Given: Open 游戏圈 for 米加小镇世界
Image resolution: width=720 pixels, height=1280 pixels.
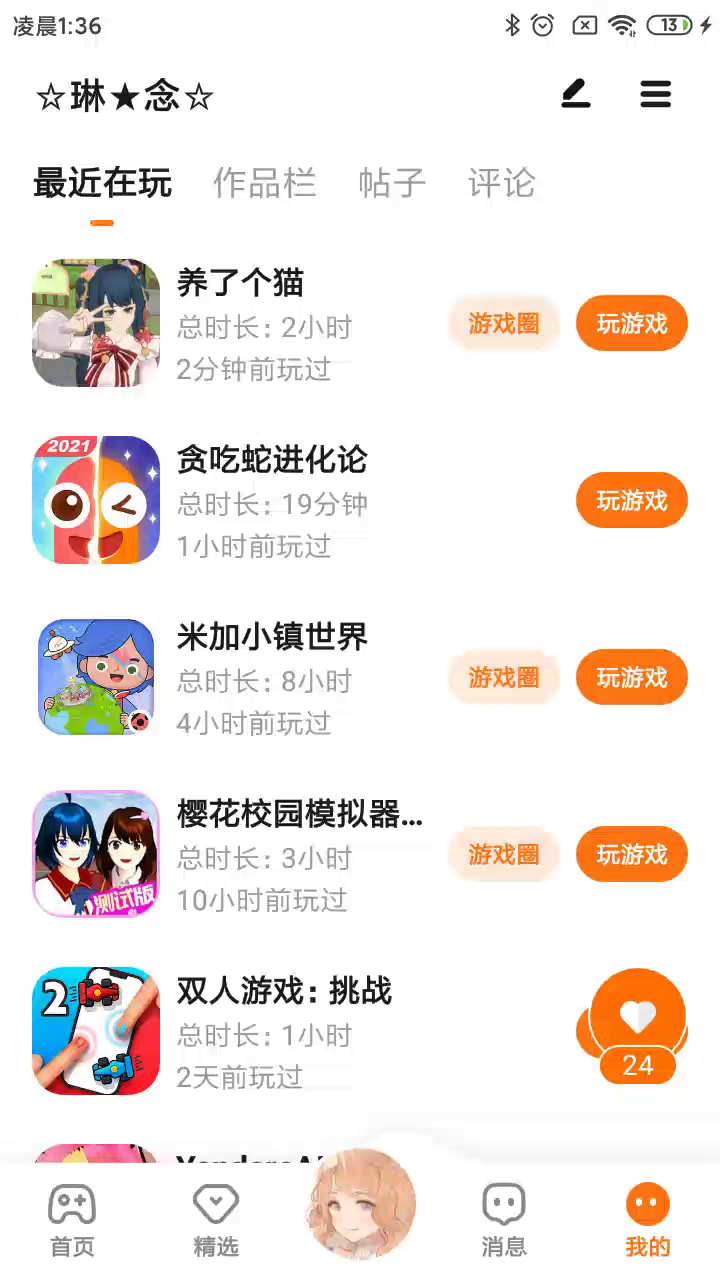Looking at the screenshot, I should click(x=504, y=678).
